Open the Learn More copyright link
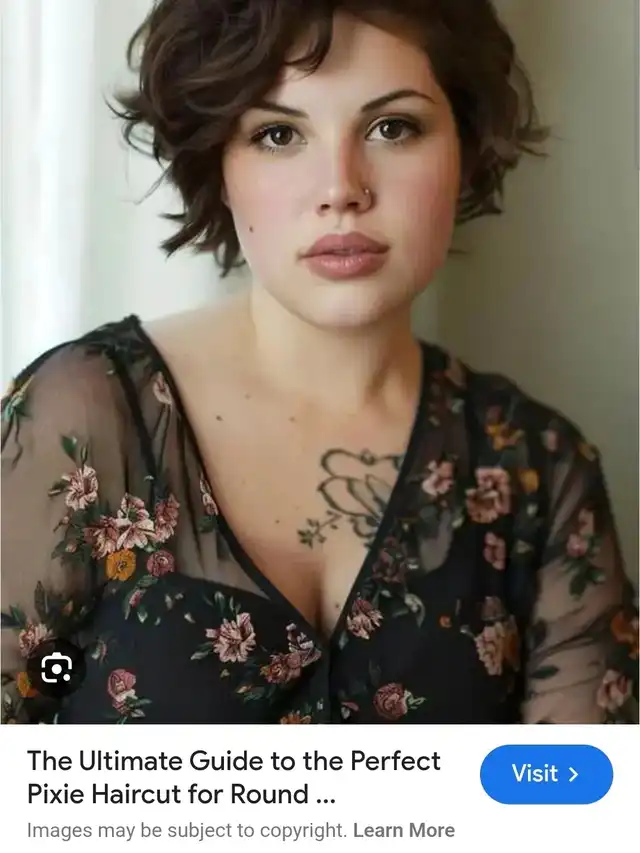Screen dimensions: 640x853 coord(403,830)
